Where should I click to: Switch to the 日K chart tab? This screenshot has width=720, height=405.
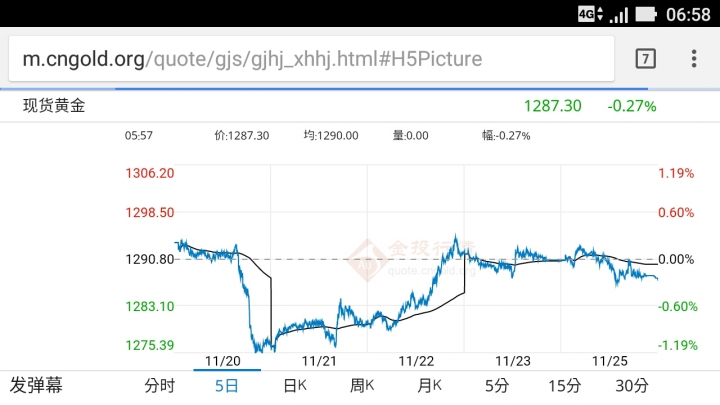(x=295, y=385)
